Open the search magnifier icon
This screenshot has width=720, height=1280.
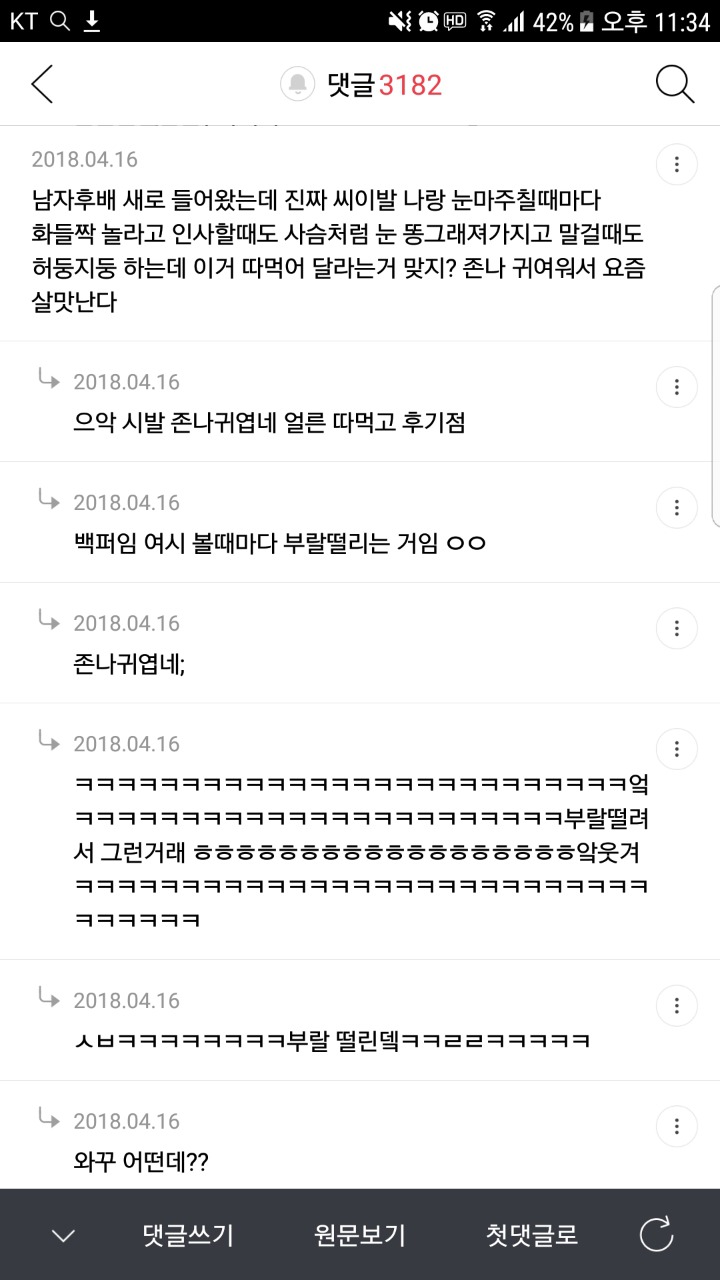coord(675,85)
